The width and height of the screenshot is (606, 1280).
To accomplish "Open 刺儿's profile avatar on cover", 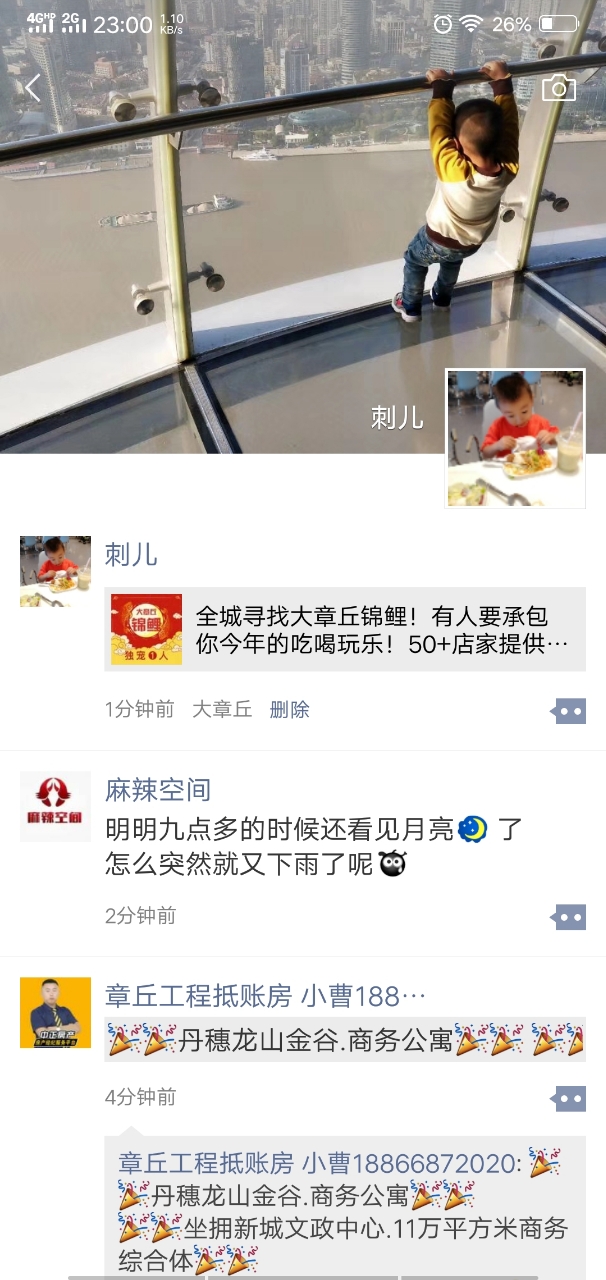I will tap(515, 438).
